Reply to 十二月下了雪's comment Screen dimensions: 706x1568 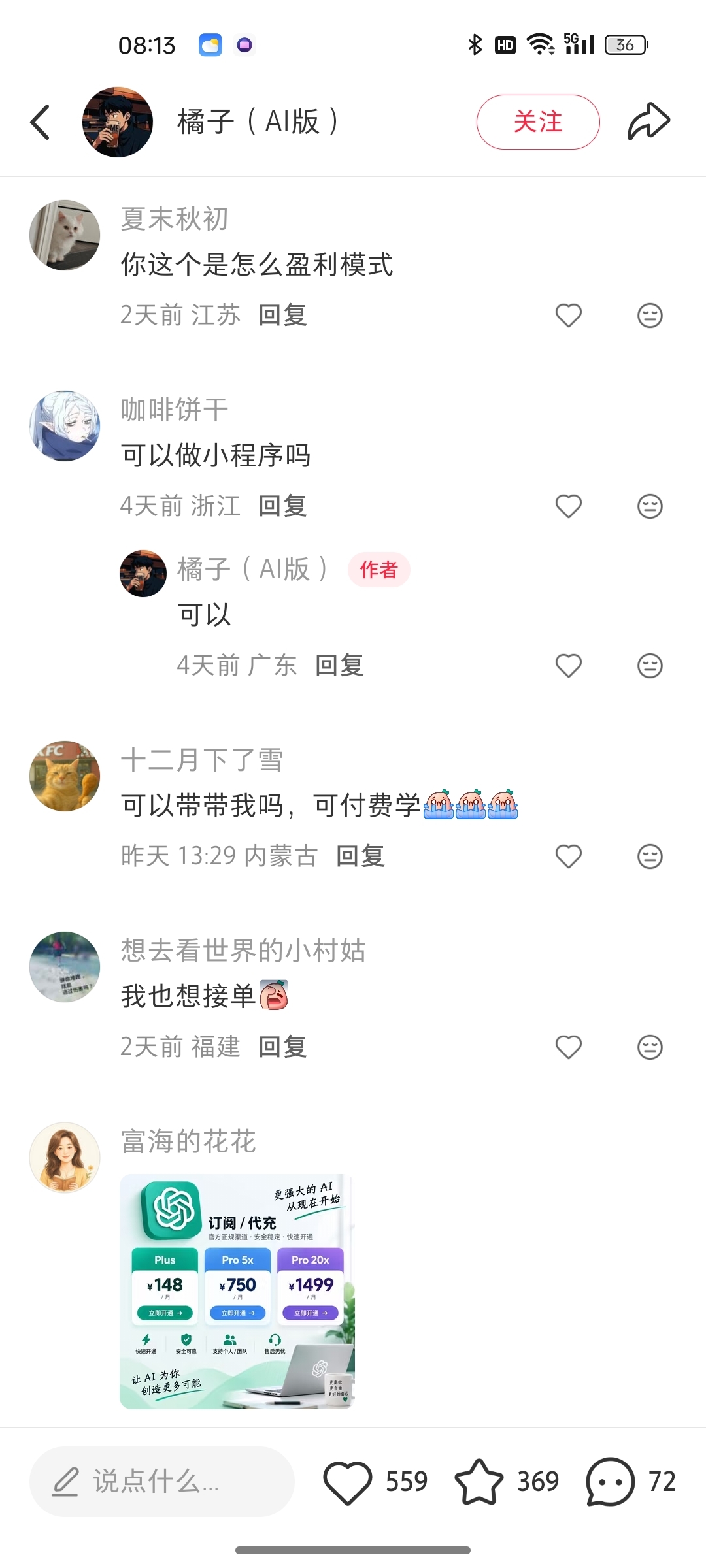tap(360, 857)
